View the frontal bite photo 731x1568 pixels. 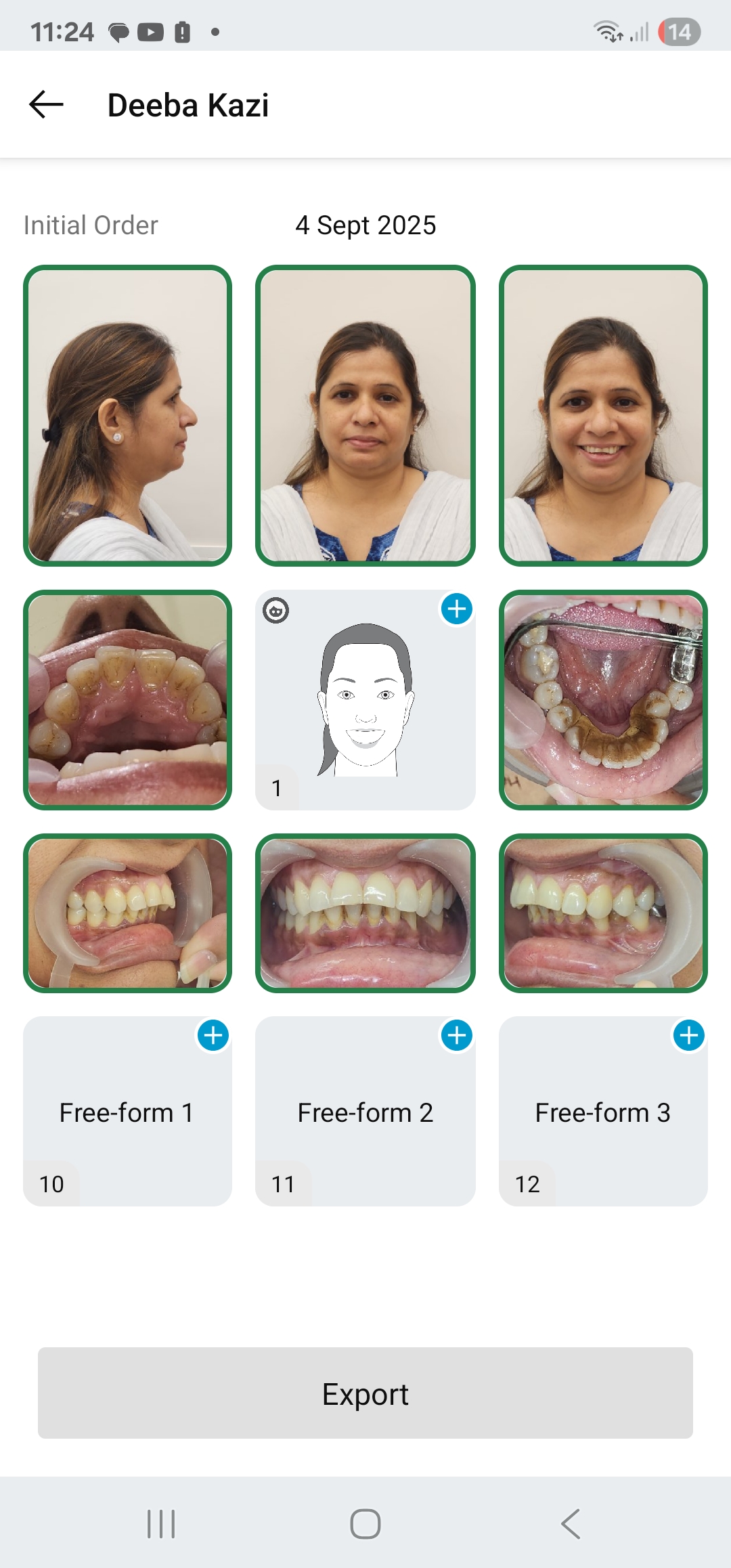coord(365,913)
